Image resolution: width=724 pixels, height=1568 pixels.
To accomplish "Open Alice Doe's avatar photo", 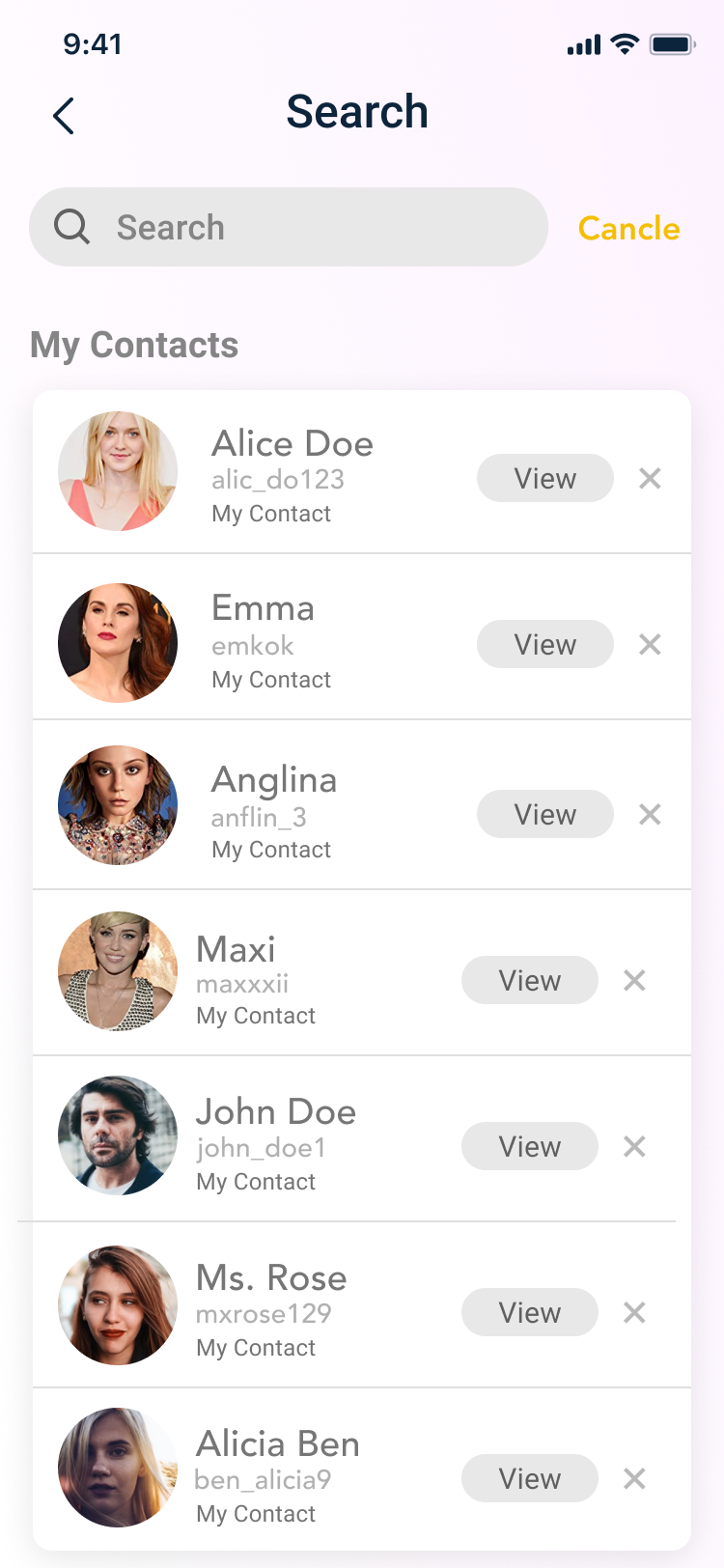I will pyautogui.click(x=118, y=471).
